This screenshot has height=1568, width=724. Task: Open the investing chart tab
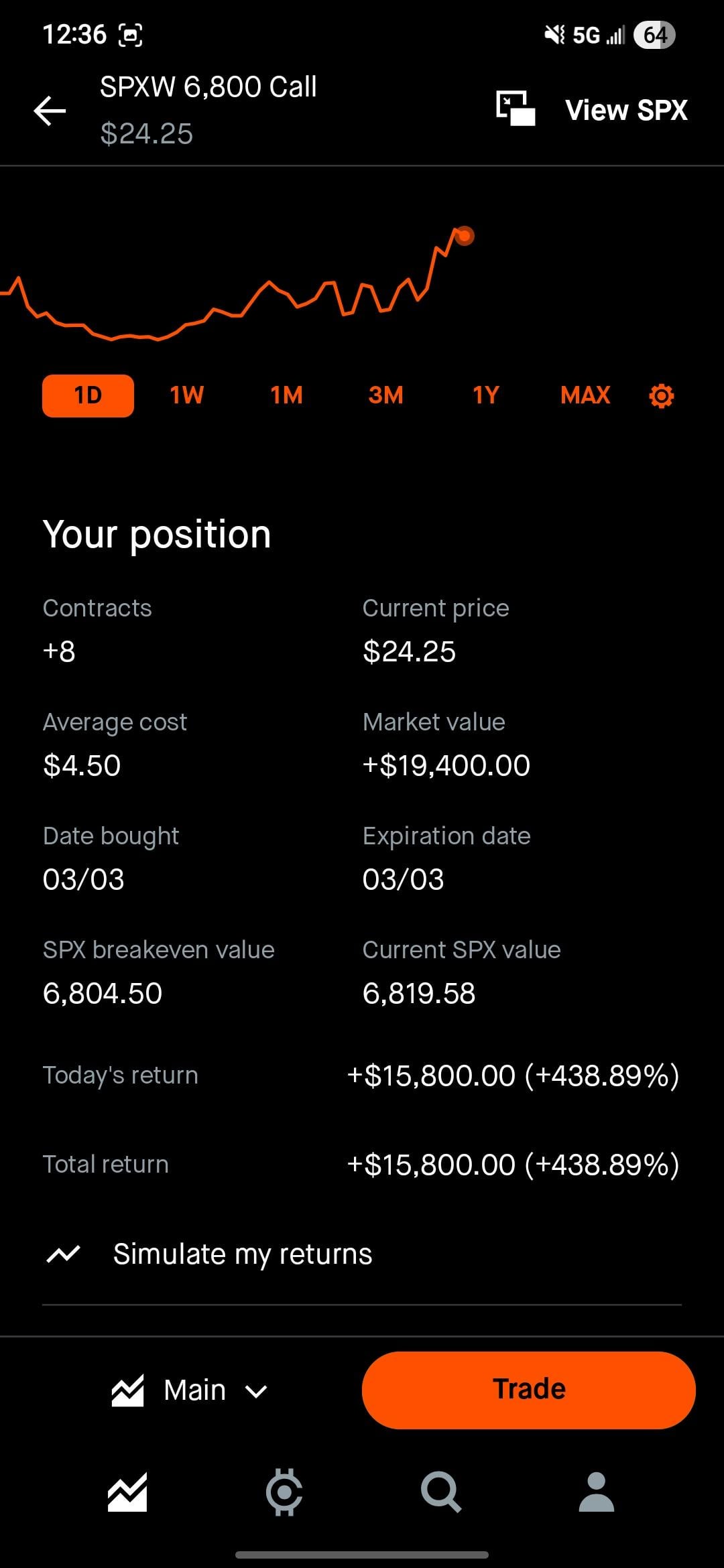[x=127, y=1492]
